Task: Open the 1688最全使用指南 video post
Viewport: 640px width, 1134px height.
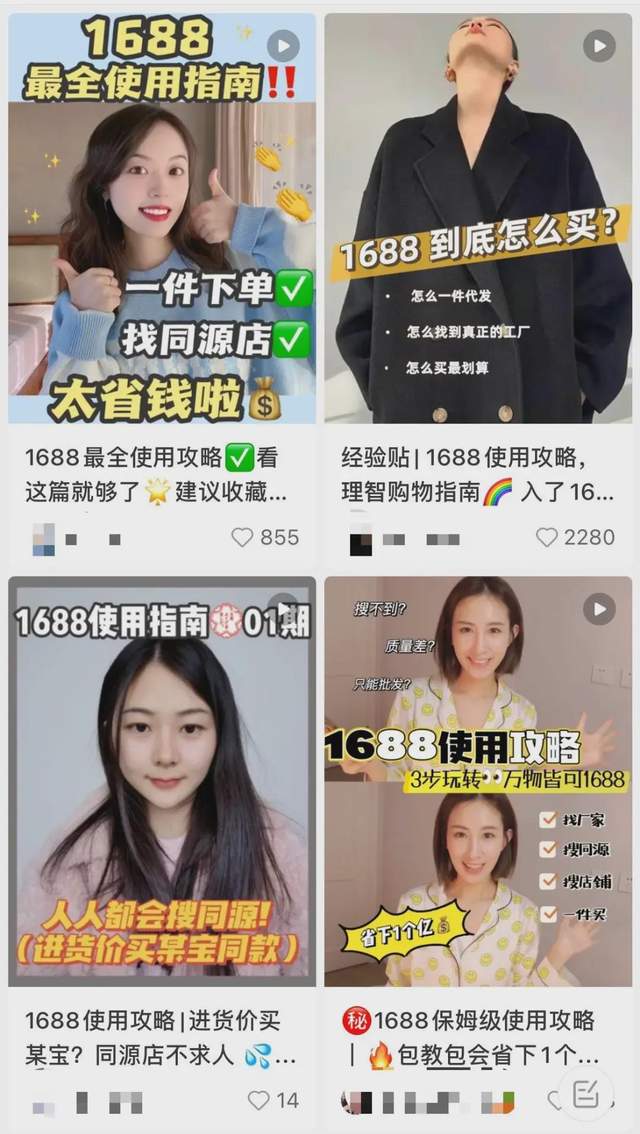Action: [162, 220]
